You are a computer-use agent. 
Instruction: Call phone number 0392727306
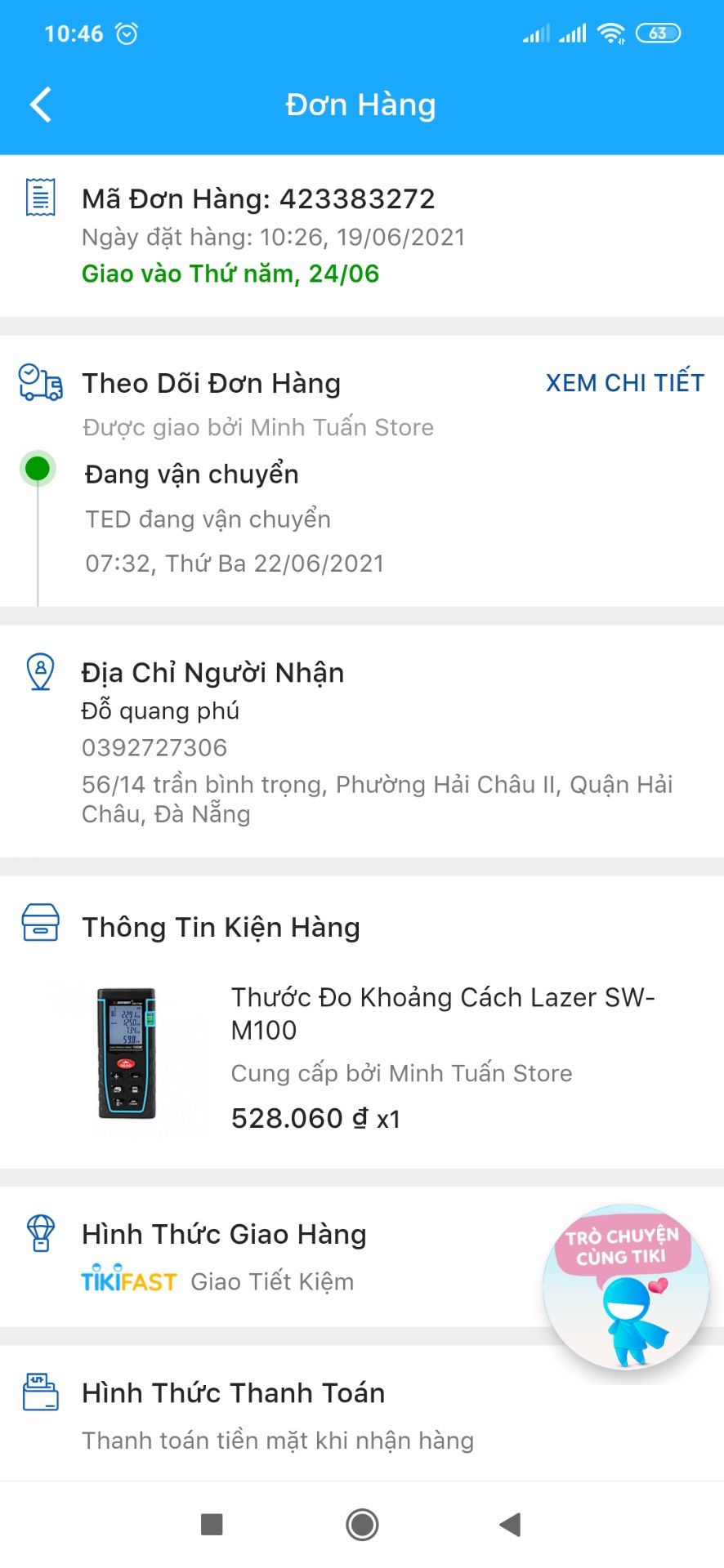click(154, 747)
